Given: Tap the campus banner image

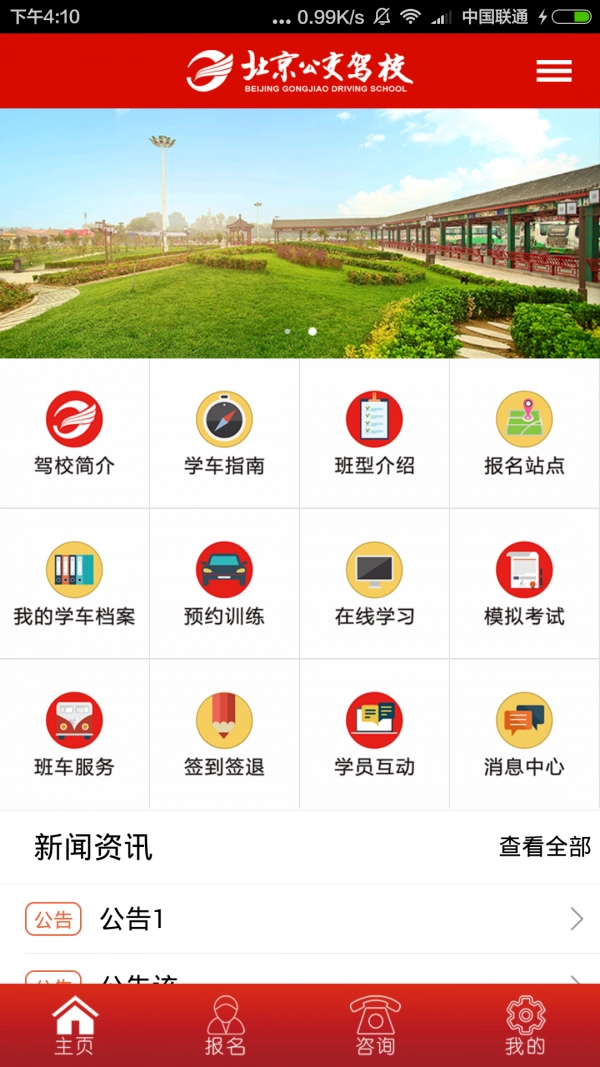Looking at the screenshot, I should pyautogui.click(x=300, y=232).
